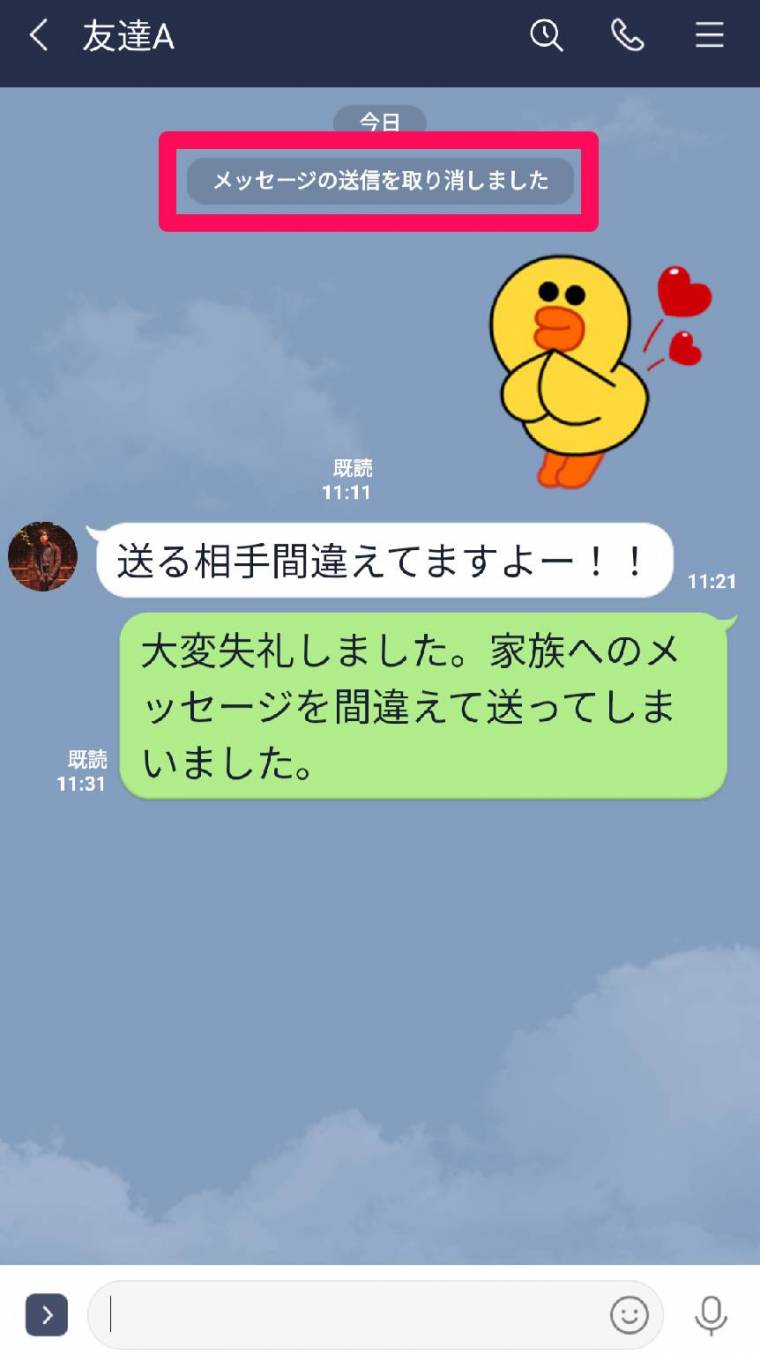760x1354 pixels.
Task: Open the chat menu with the hamburger icon
Action: pos(710,37)
